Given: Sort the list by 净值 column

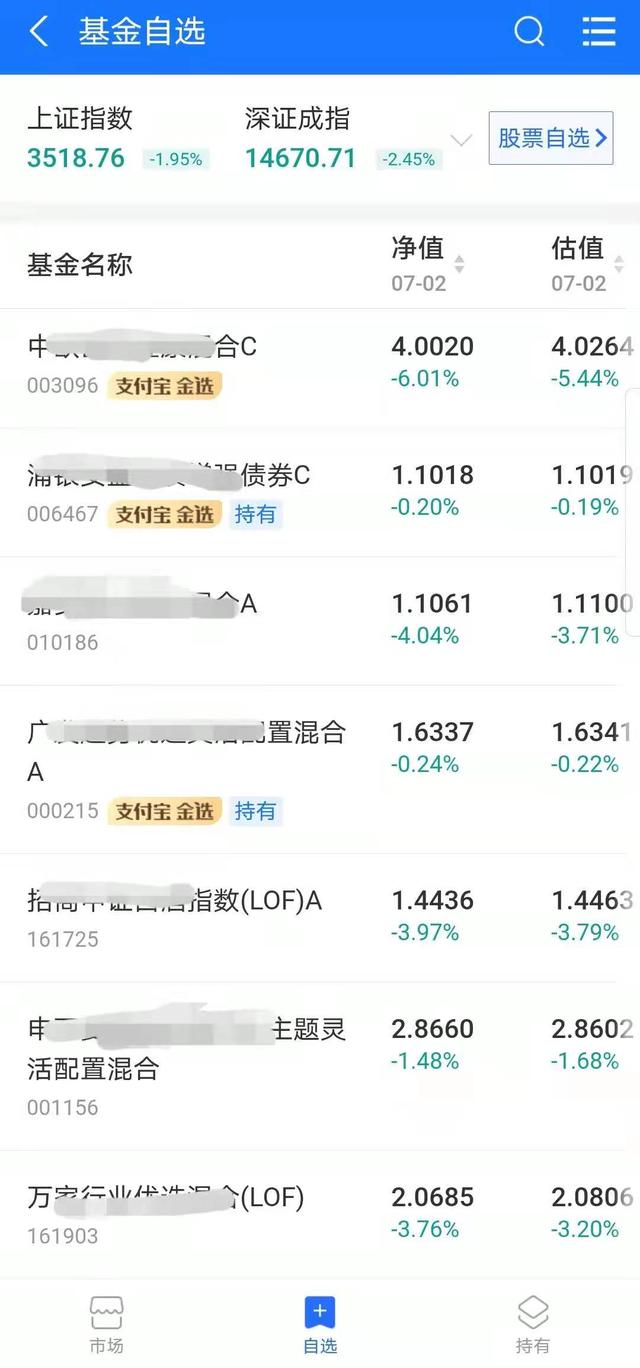Looking at the screenshot, I should pos(427,264).
